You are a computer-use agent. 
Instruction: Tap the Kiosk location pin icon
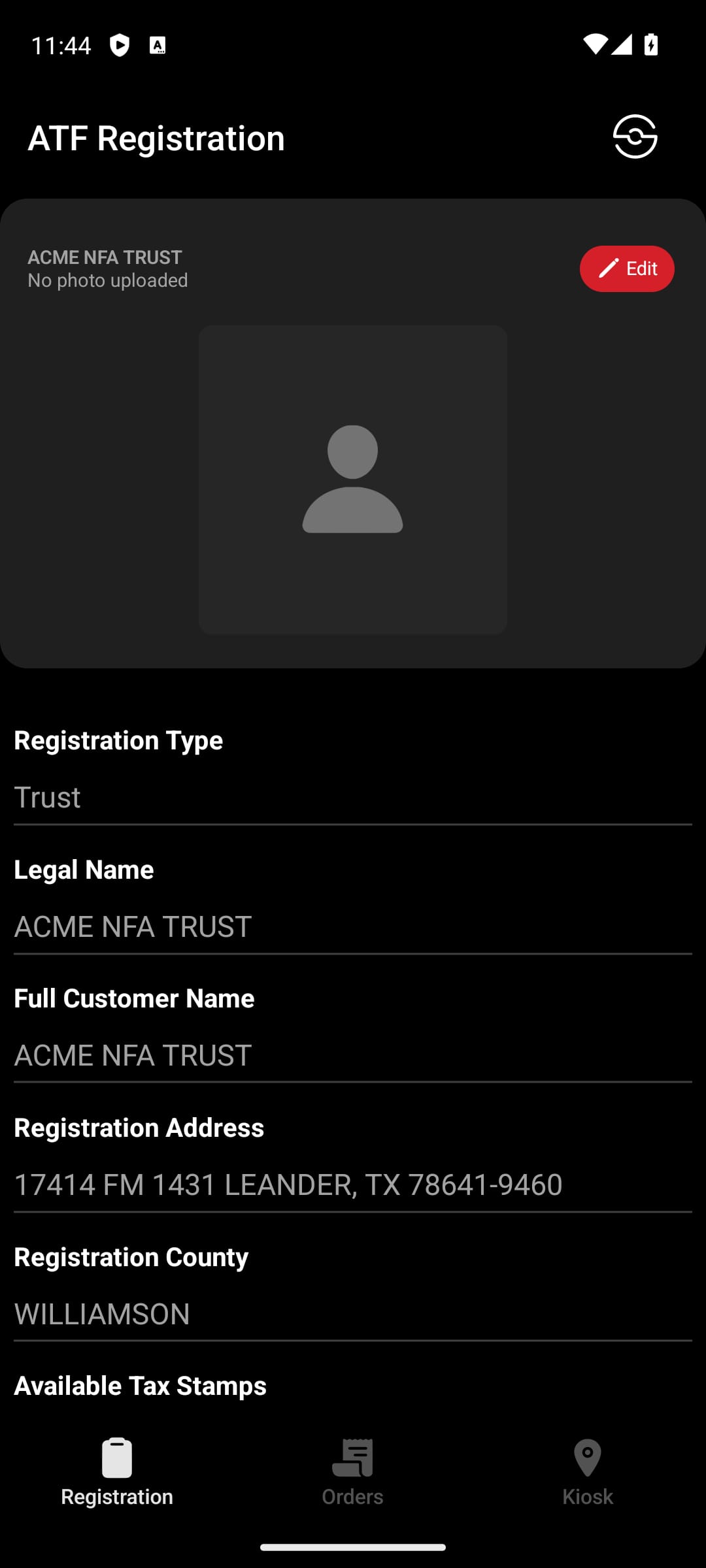pyautogui.click(x=587, y=1458)
